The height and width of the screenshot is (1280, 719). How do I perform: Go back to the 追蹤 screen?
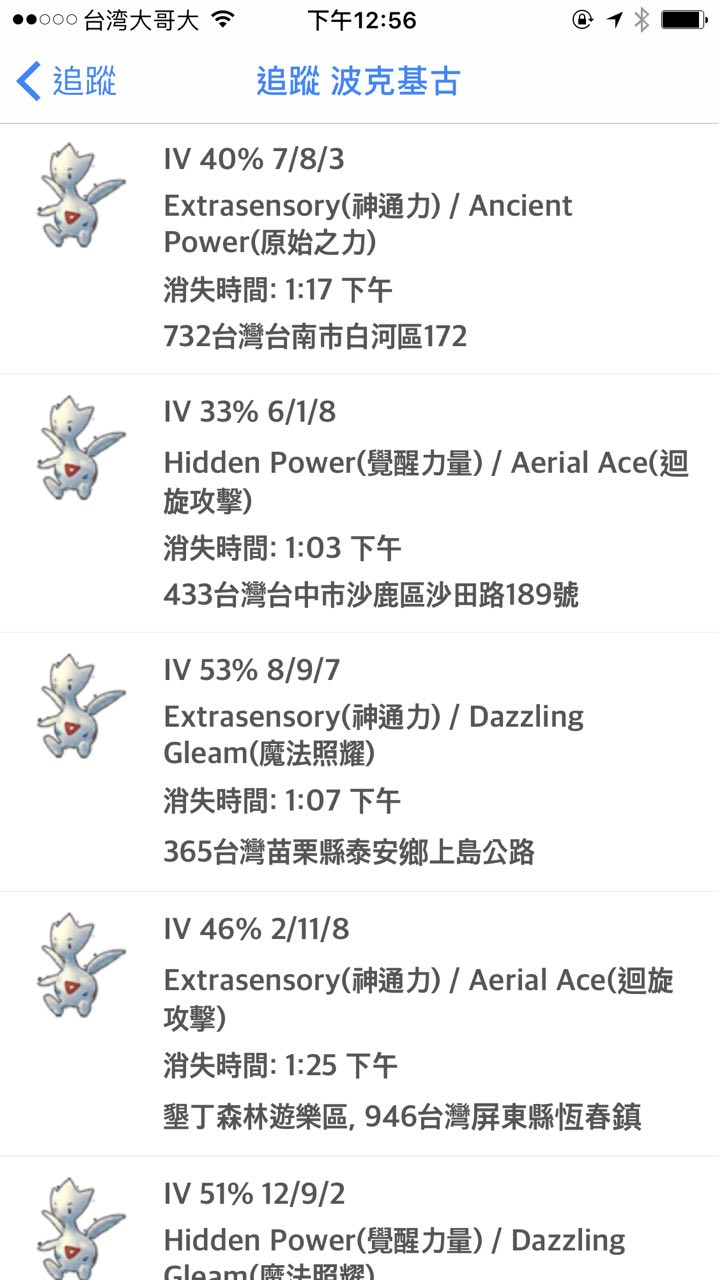point(66,81)
